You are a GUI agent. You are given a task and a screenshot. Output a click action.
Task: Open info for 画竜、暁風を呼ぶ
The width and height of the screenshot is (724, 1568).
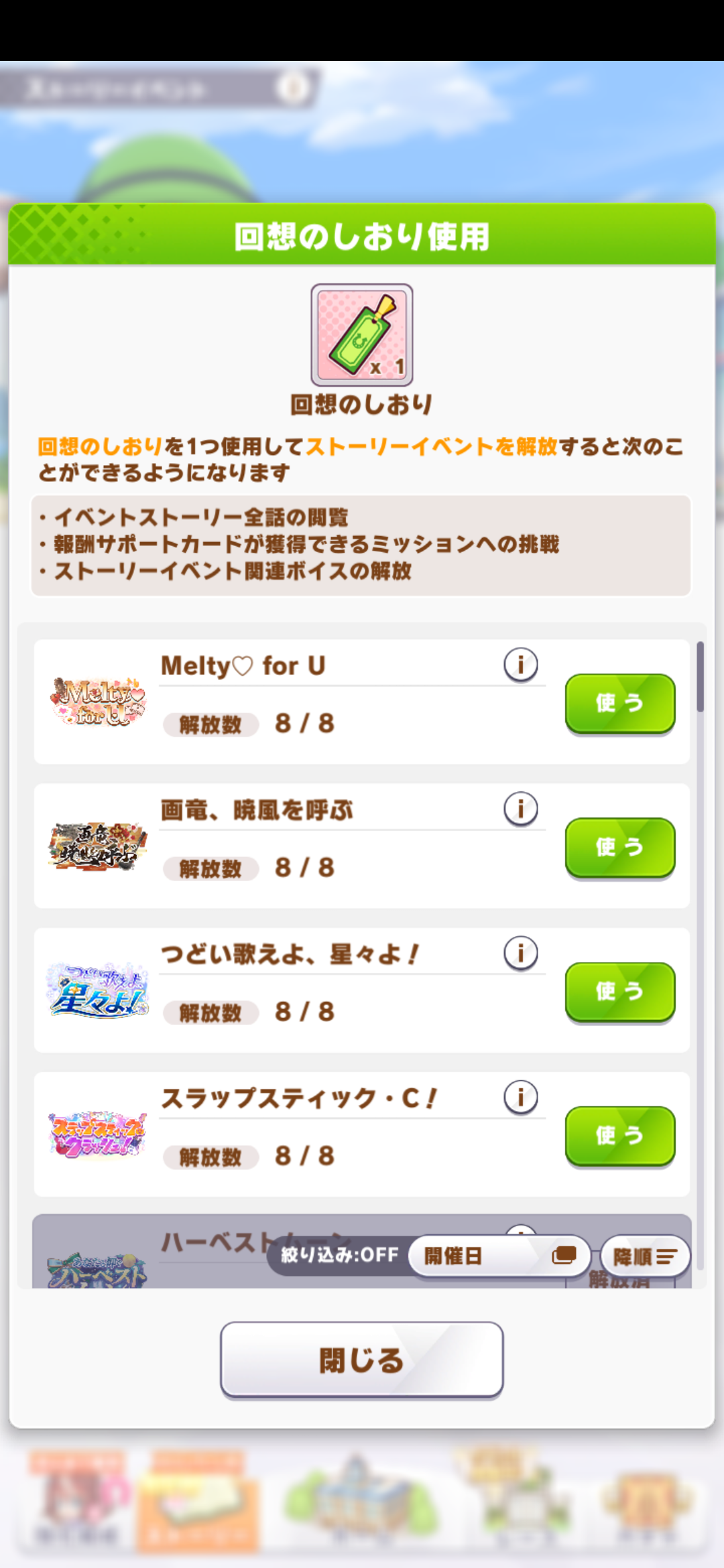(521, 809)
